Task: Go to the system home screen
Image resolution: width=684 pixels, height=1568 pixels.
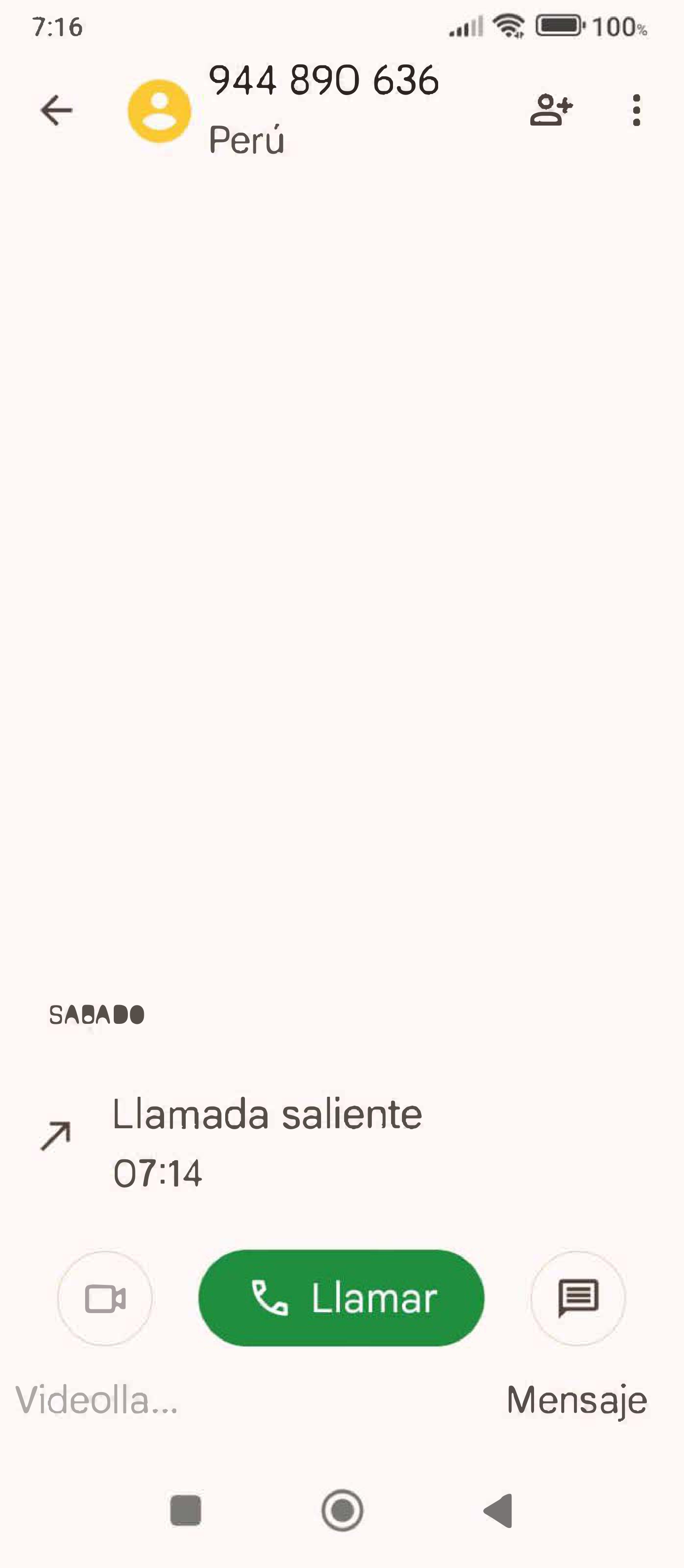Action: pos(342,1510)
